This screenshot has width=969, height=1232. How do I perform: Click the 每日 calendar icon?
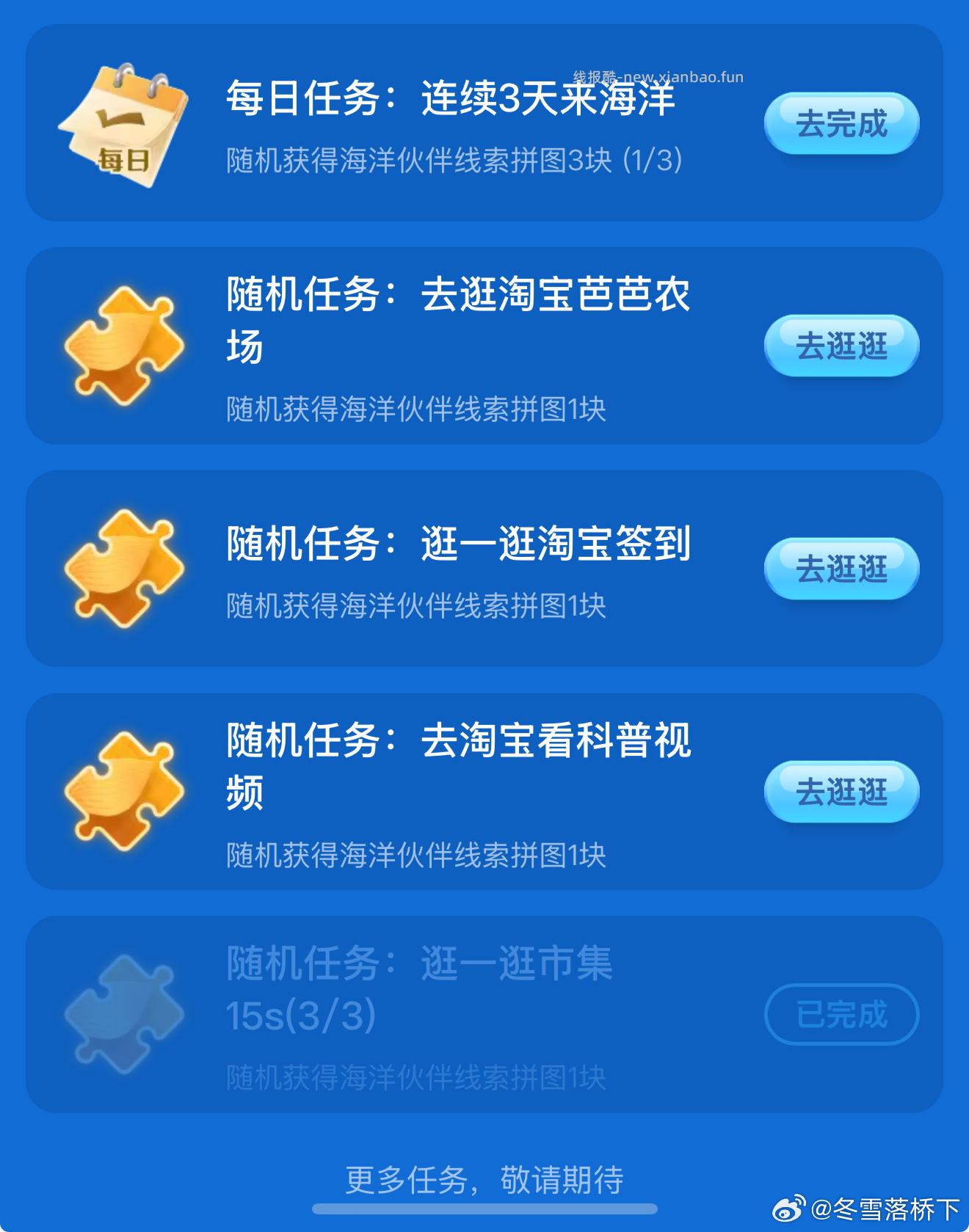pyautogui.click(x=125, y=123)
